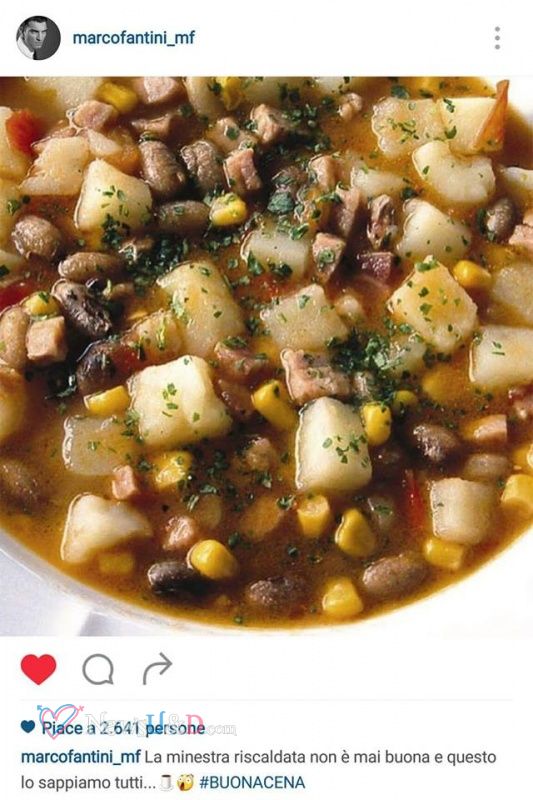Tap the soup photo in the post
This screenshot has width=533, height=800.
point(266,356)
